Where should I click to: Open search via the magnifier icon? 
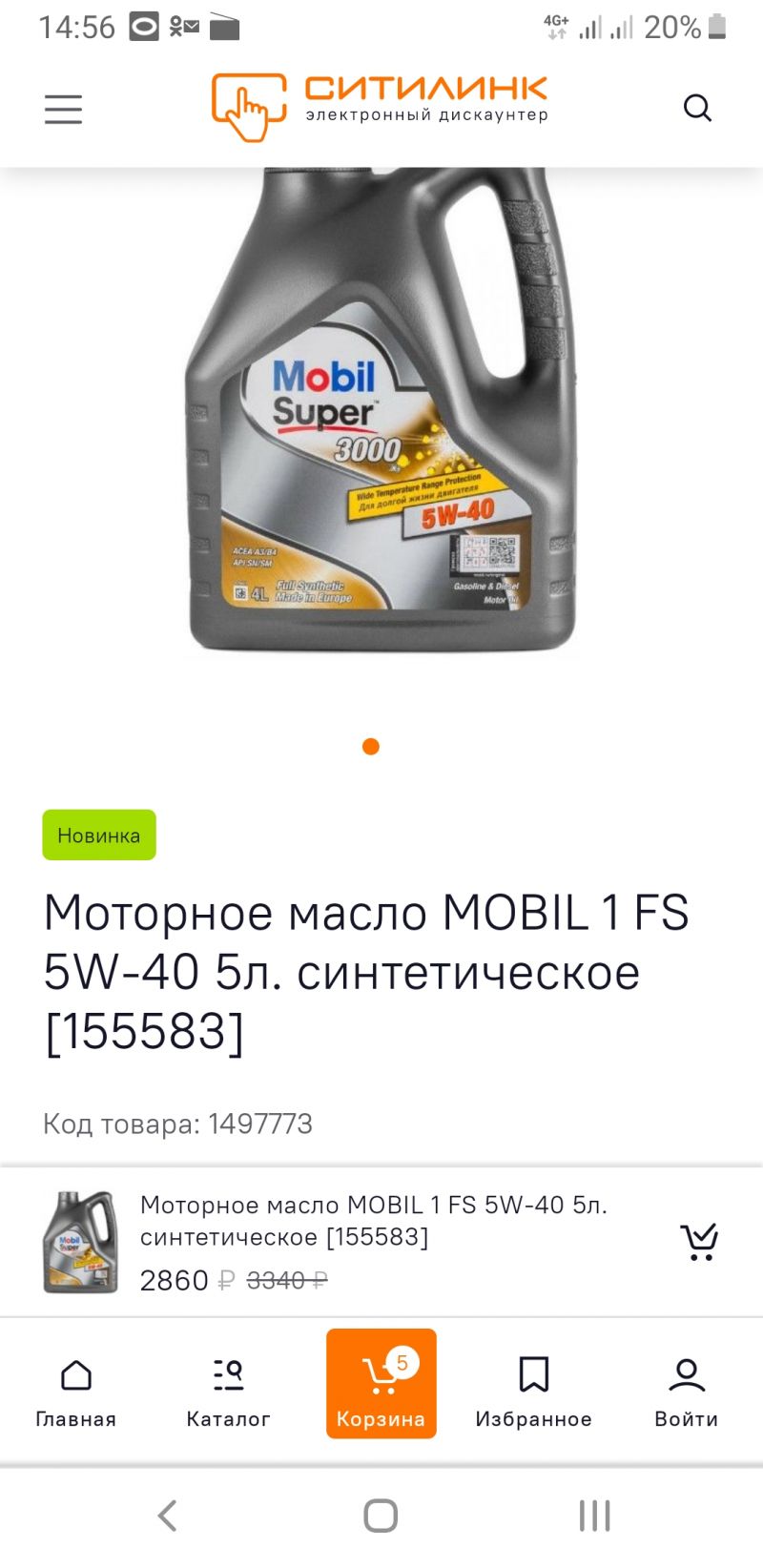tap(697, 108)
